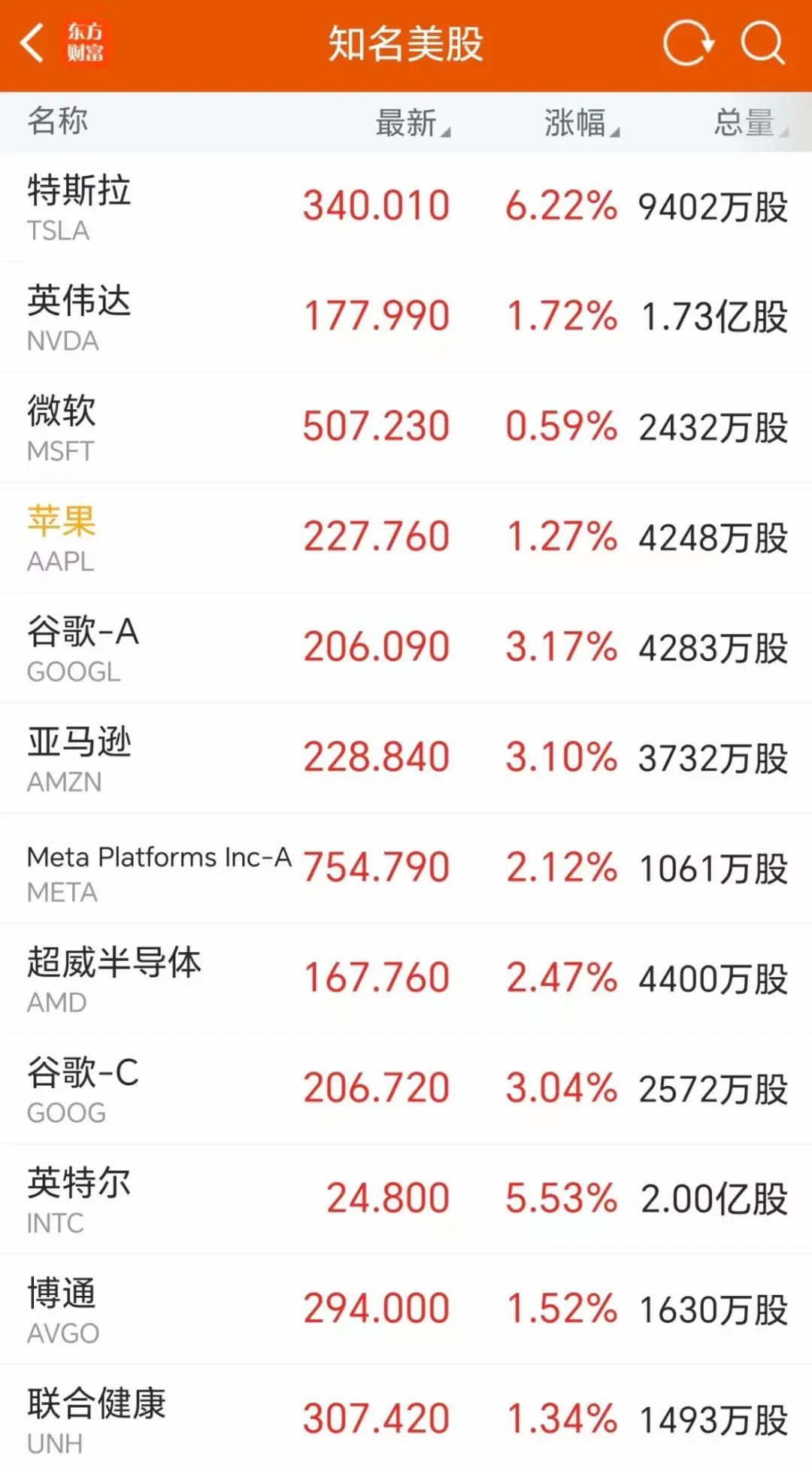812x1471 pixels.
Task: Open the 英伟达 NVDA stock row
Action: [x=406, y=317]
